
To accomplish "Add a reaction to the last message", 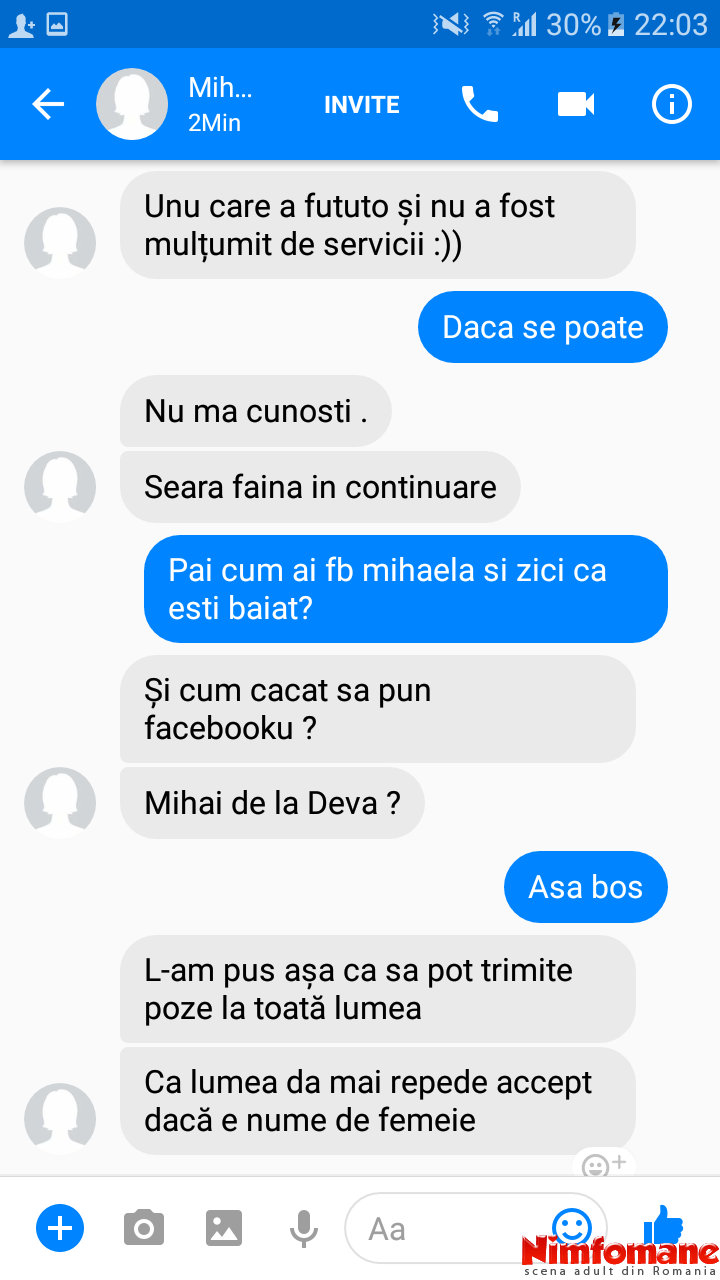I will tap(604, 1165).
